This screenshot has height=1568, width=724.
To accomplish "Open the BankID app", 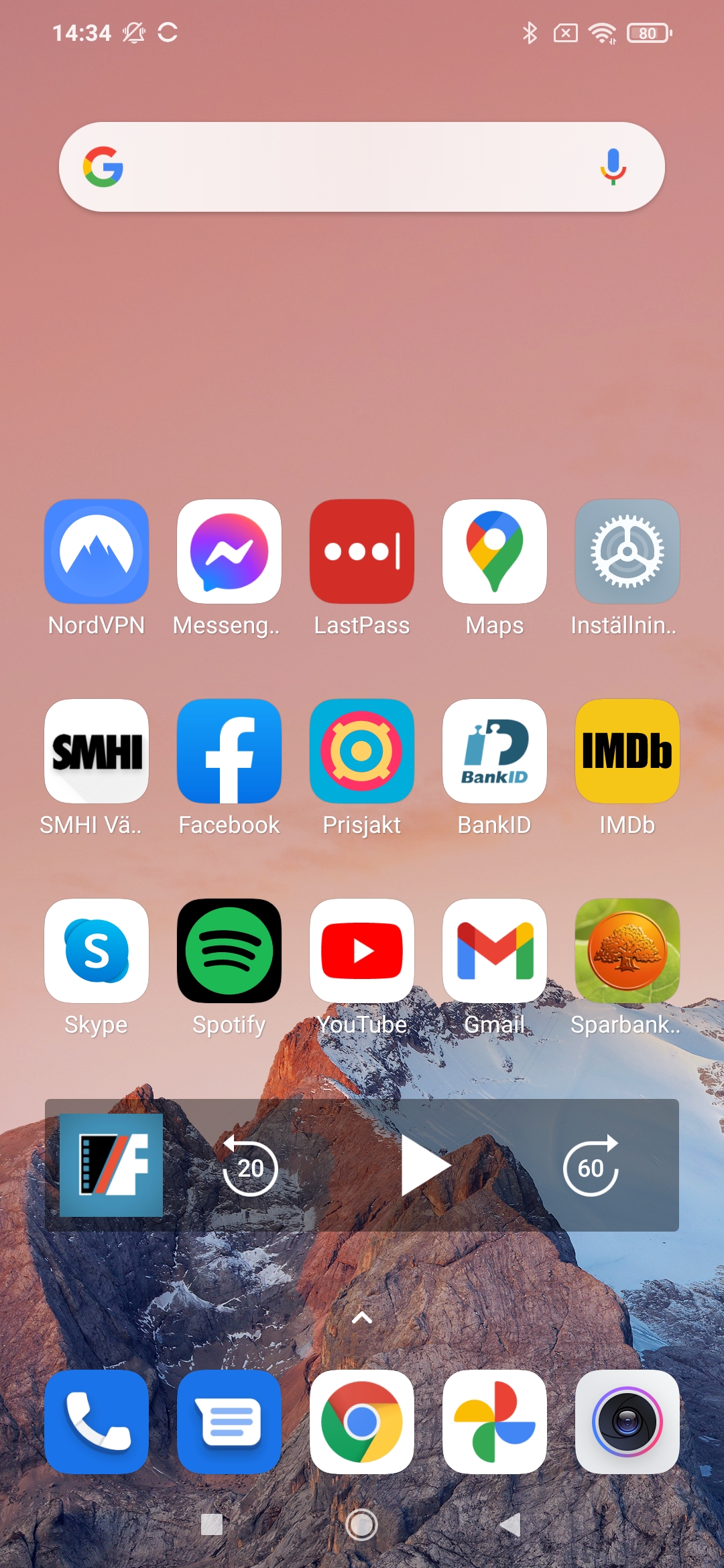I will 495,751.
